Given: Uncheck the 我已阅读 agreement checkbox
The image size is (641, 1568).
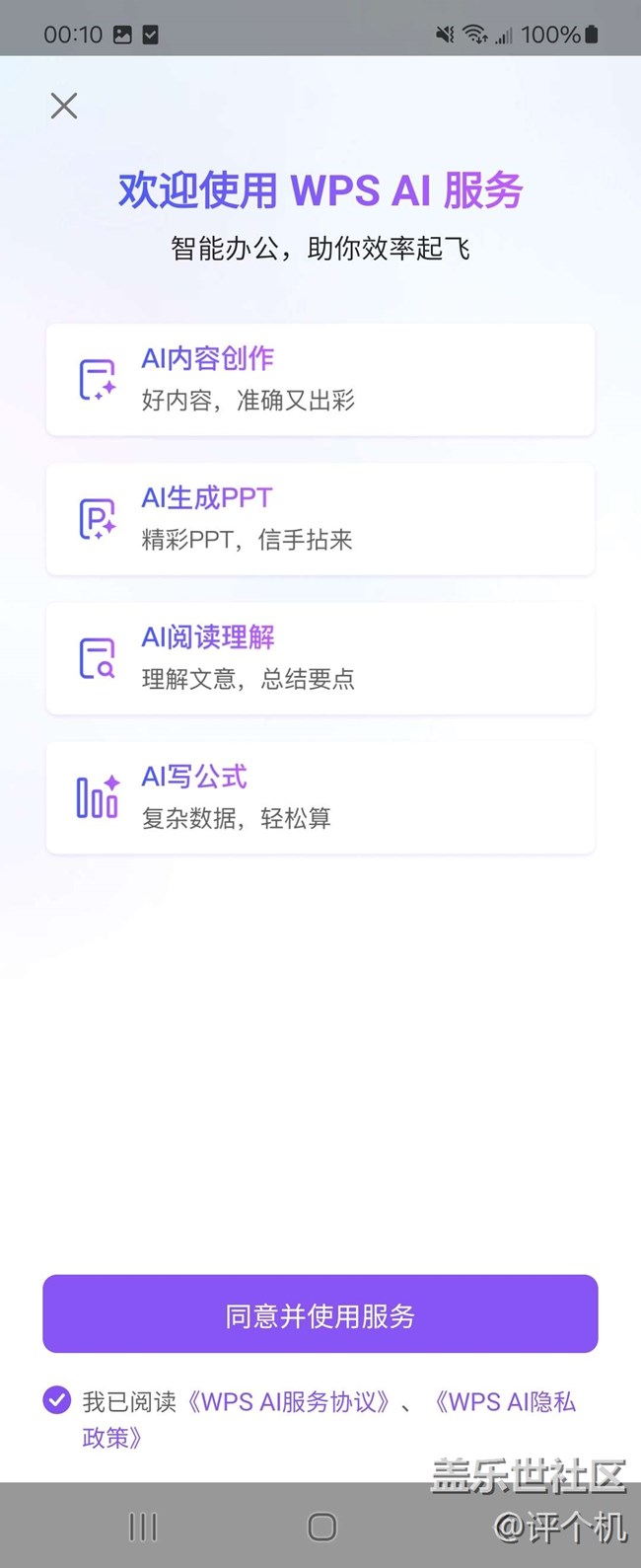Looking at the screenshot, I should [57, 1400].
